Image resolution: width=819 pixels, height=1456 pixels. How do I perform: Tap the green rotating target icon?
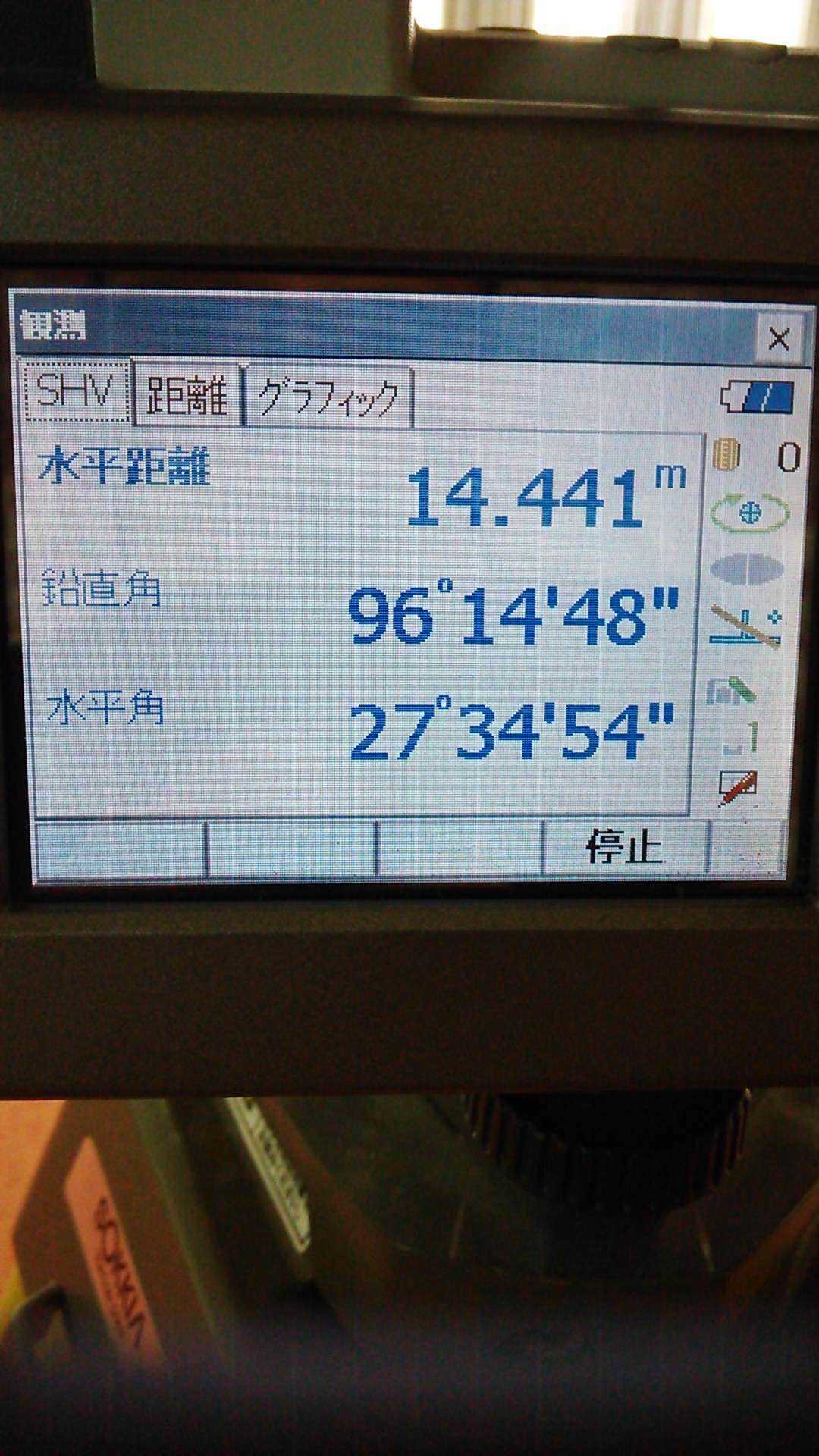tap(749, 513)
